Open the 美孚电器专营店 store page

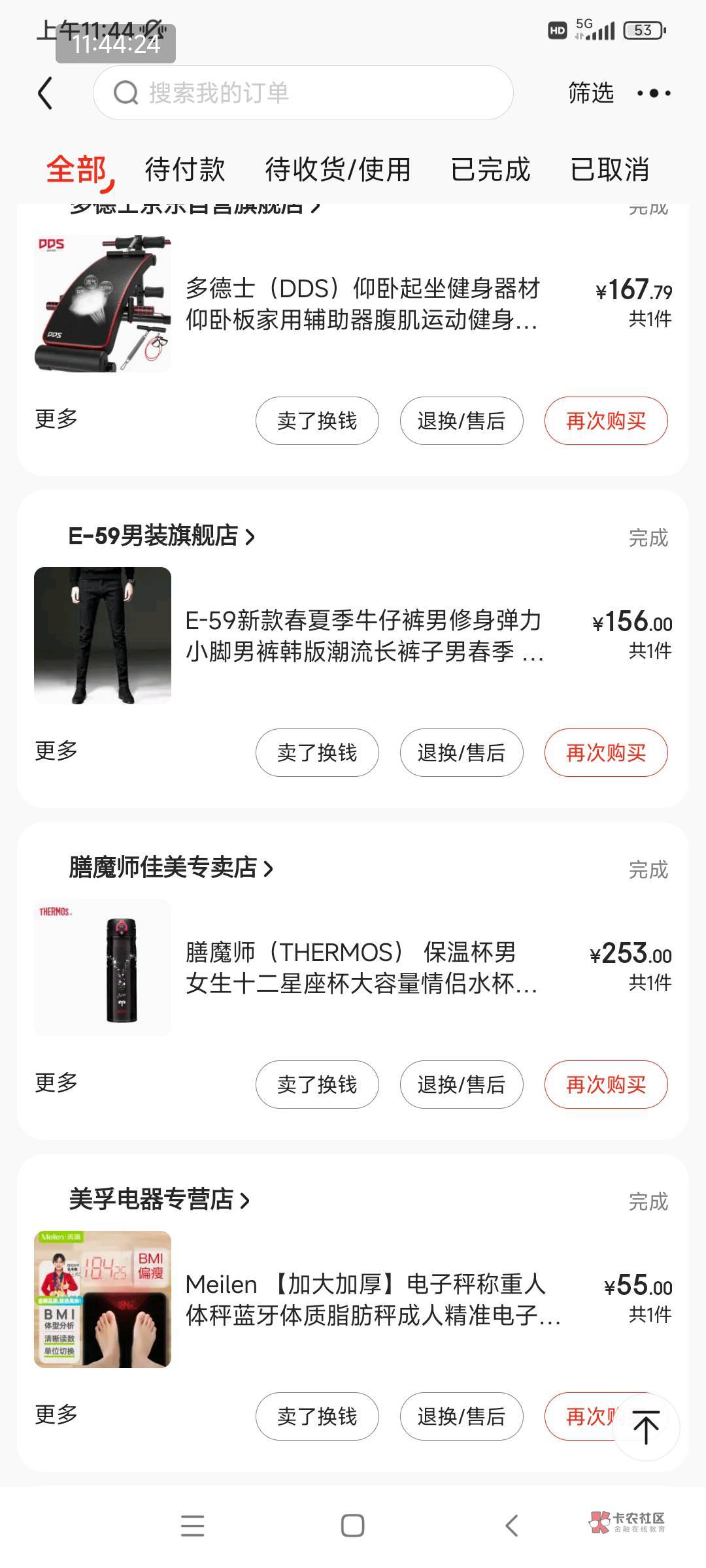[159, 1200]
